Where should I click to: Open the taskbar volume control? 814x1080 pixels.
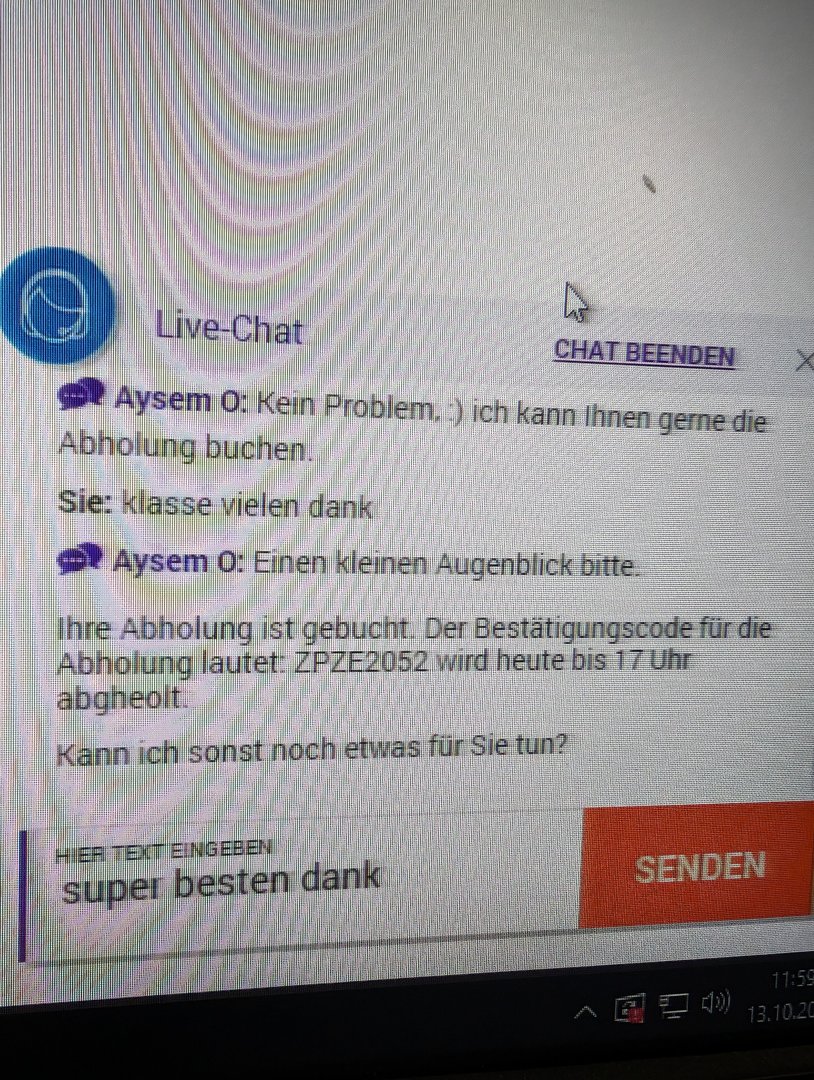click(x=716, y=1003)
